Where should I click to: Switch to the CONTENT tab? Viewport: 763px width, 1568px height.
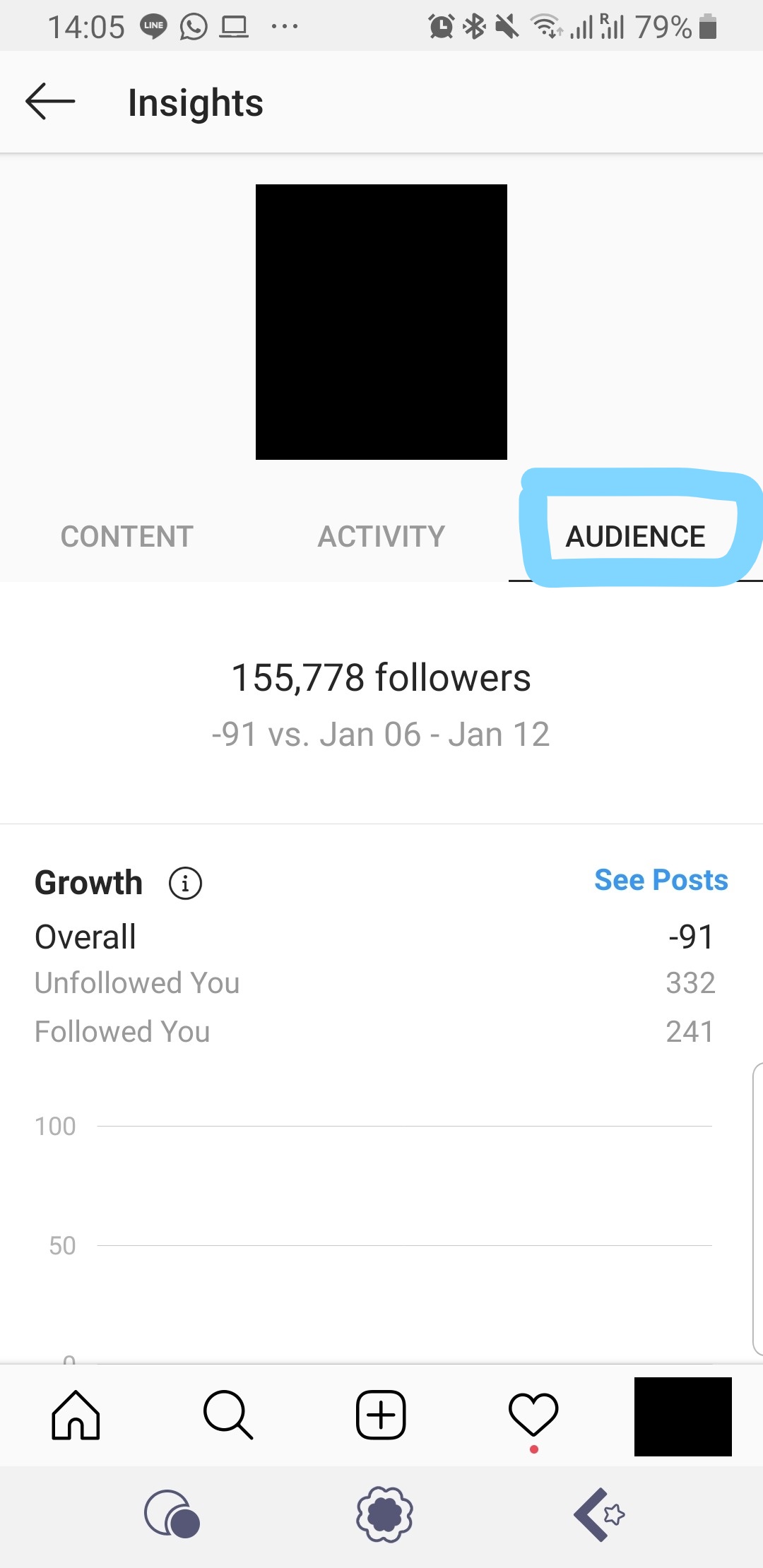[126, 537]
